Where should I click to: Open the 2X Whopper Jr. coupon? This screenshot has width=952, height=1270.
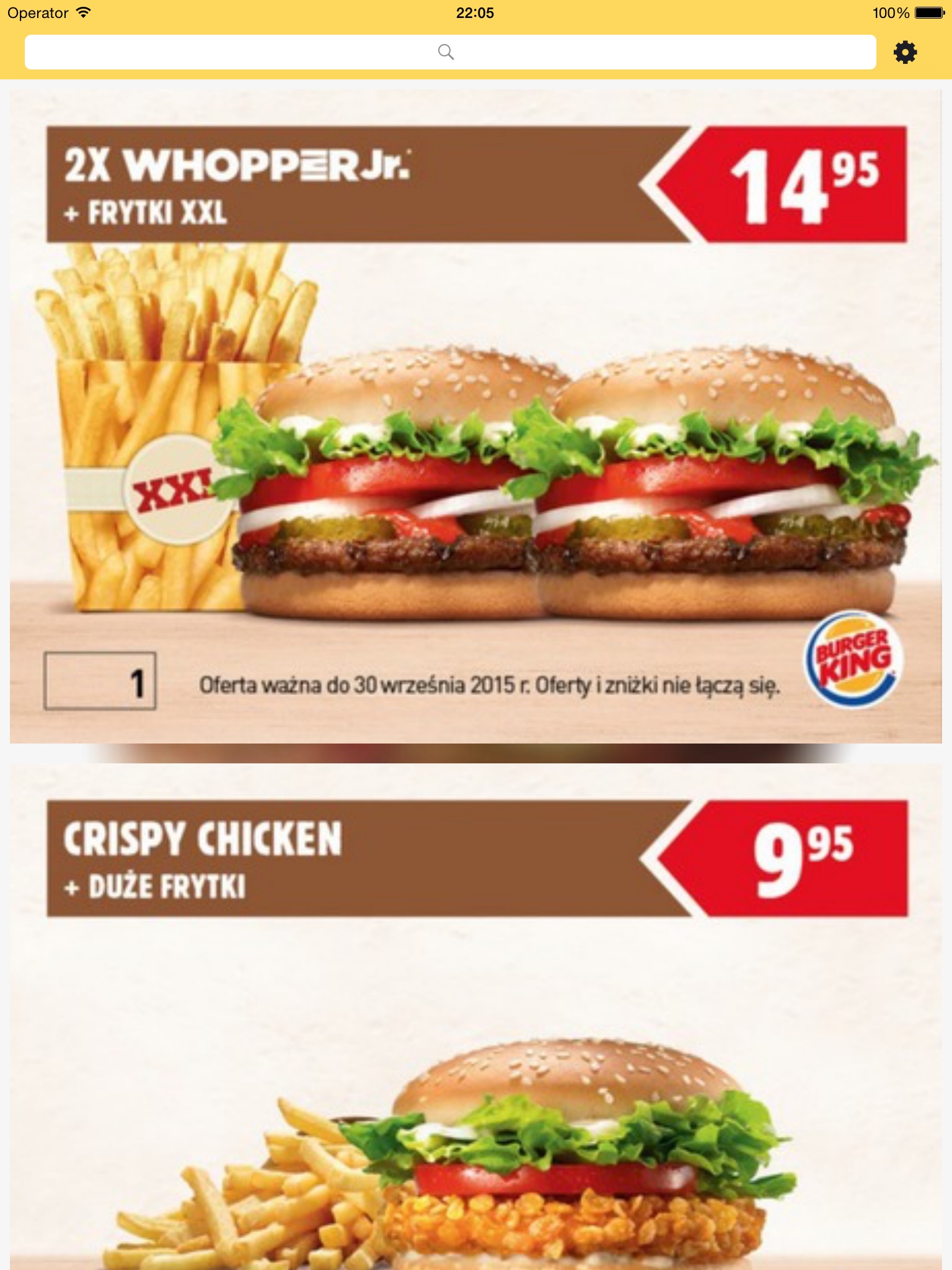click(x=476, y=416)
